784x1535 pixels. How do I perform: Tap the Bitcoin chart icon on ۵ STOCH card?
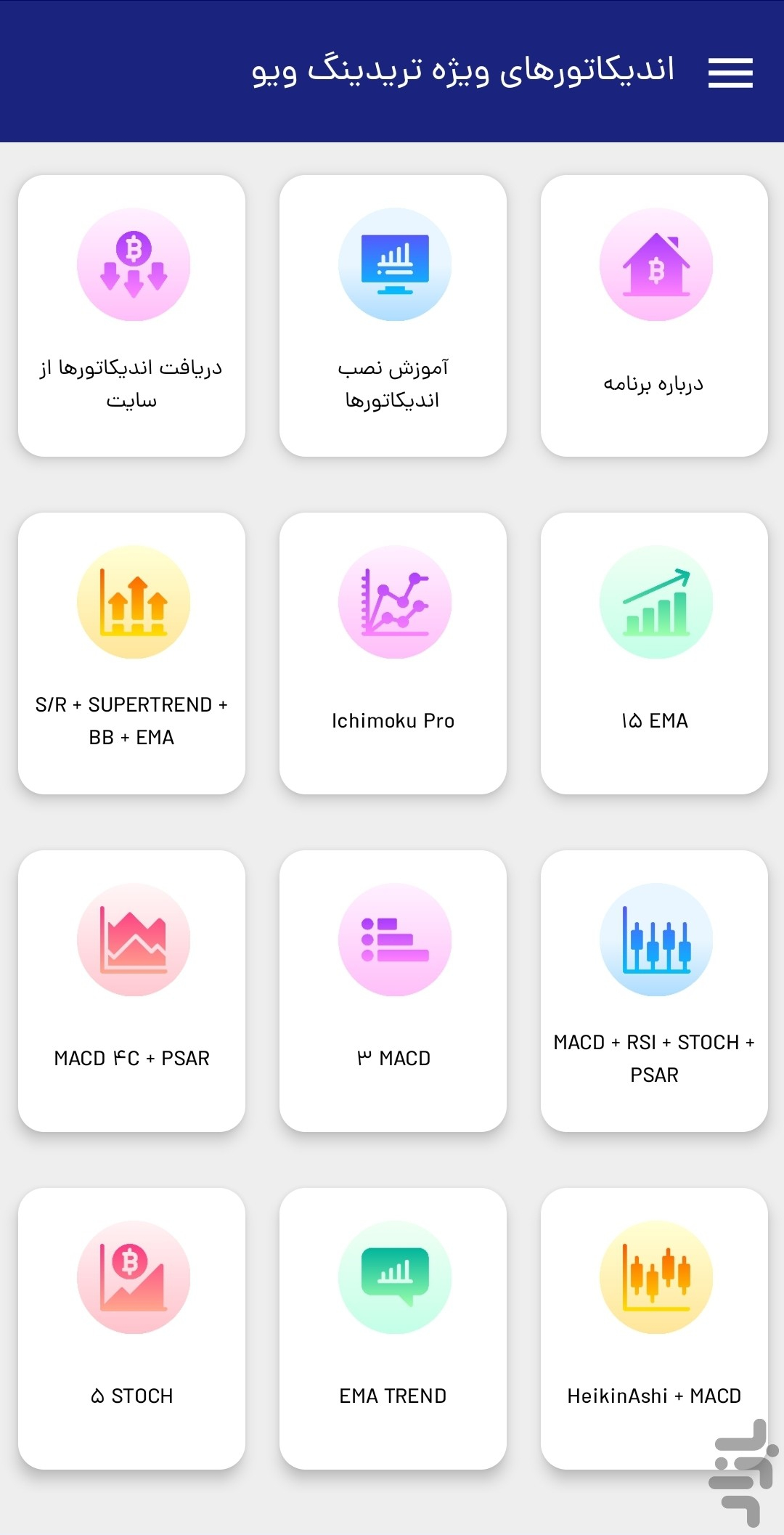(x=133, y=1278)
